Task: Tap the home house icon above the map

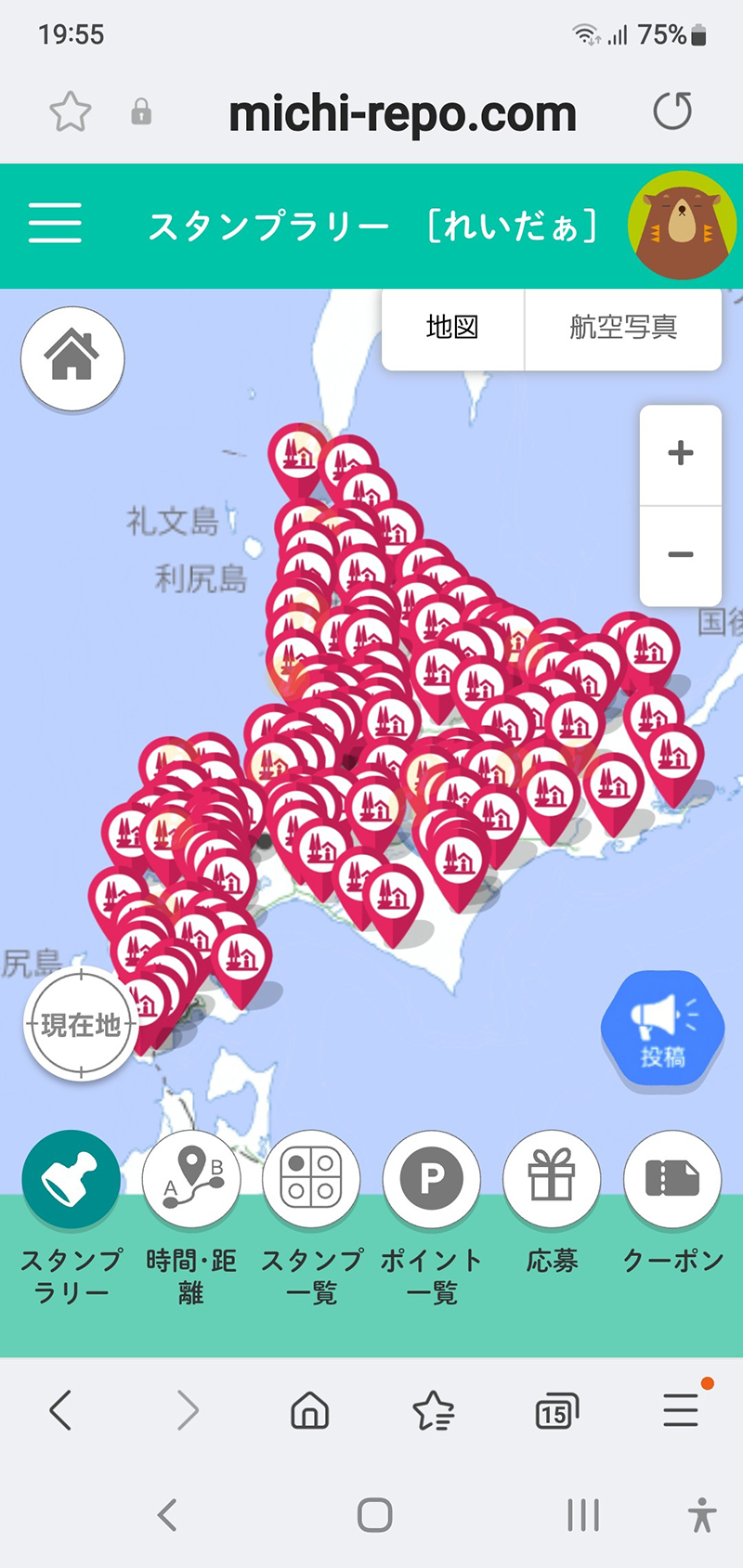Action: point(72,358)
